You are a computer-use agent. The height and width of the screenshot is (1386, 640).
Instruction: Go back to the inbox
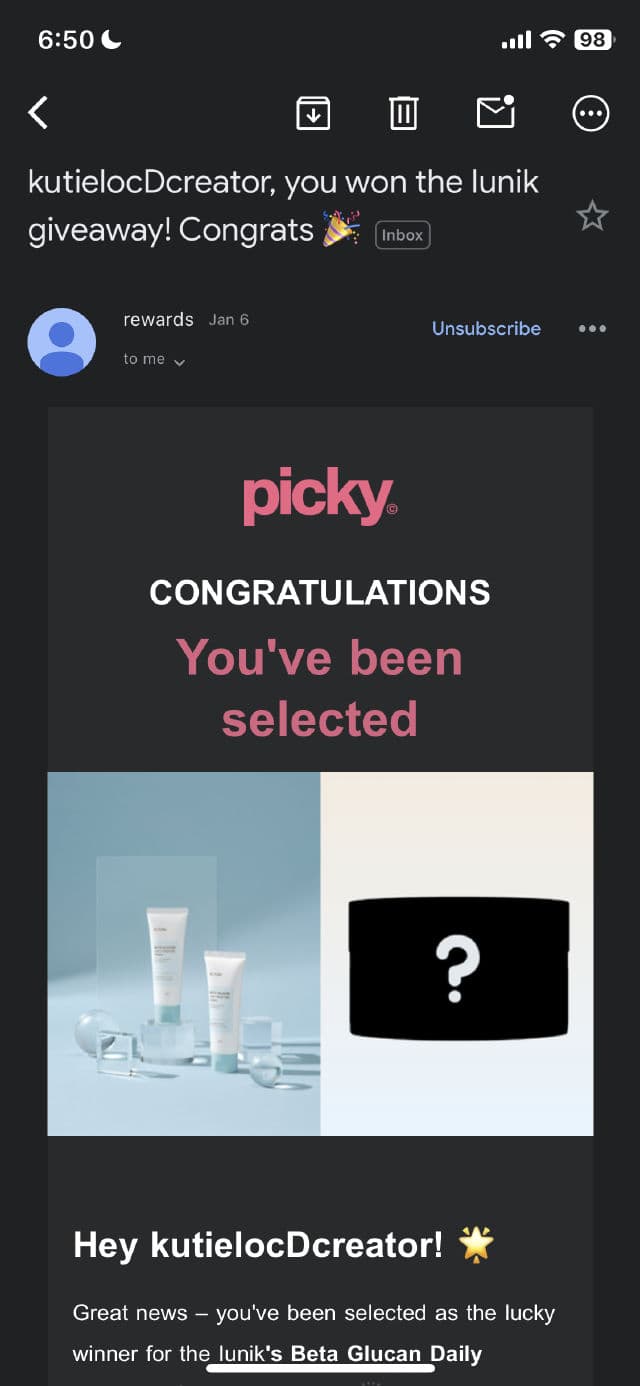click(38, 113)
